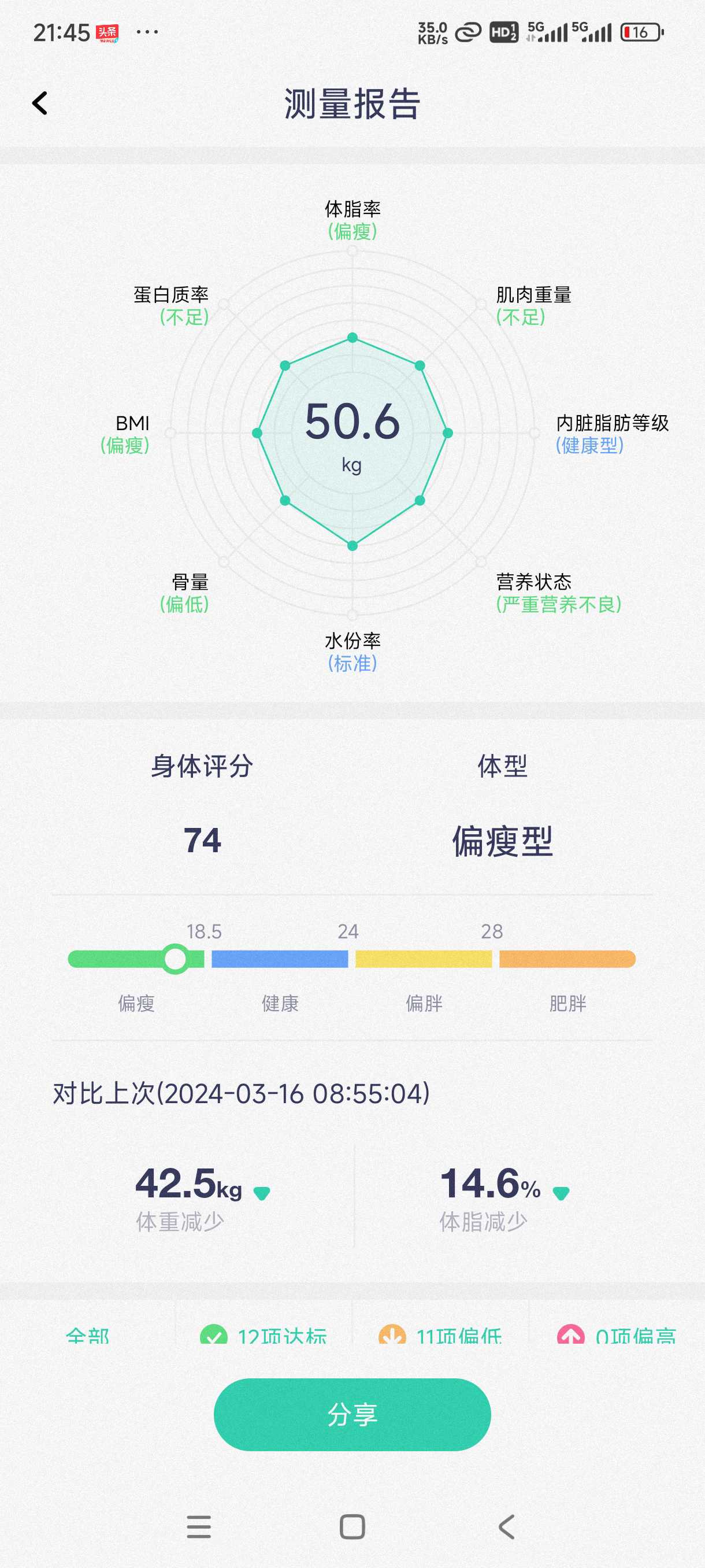Open the 0项偏高 tab
Viewport: 705px width, 1568px height.
coord(617,1335)
